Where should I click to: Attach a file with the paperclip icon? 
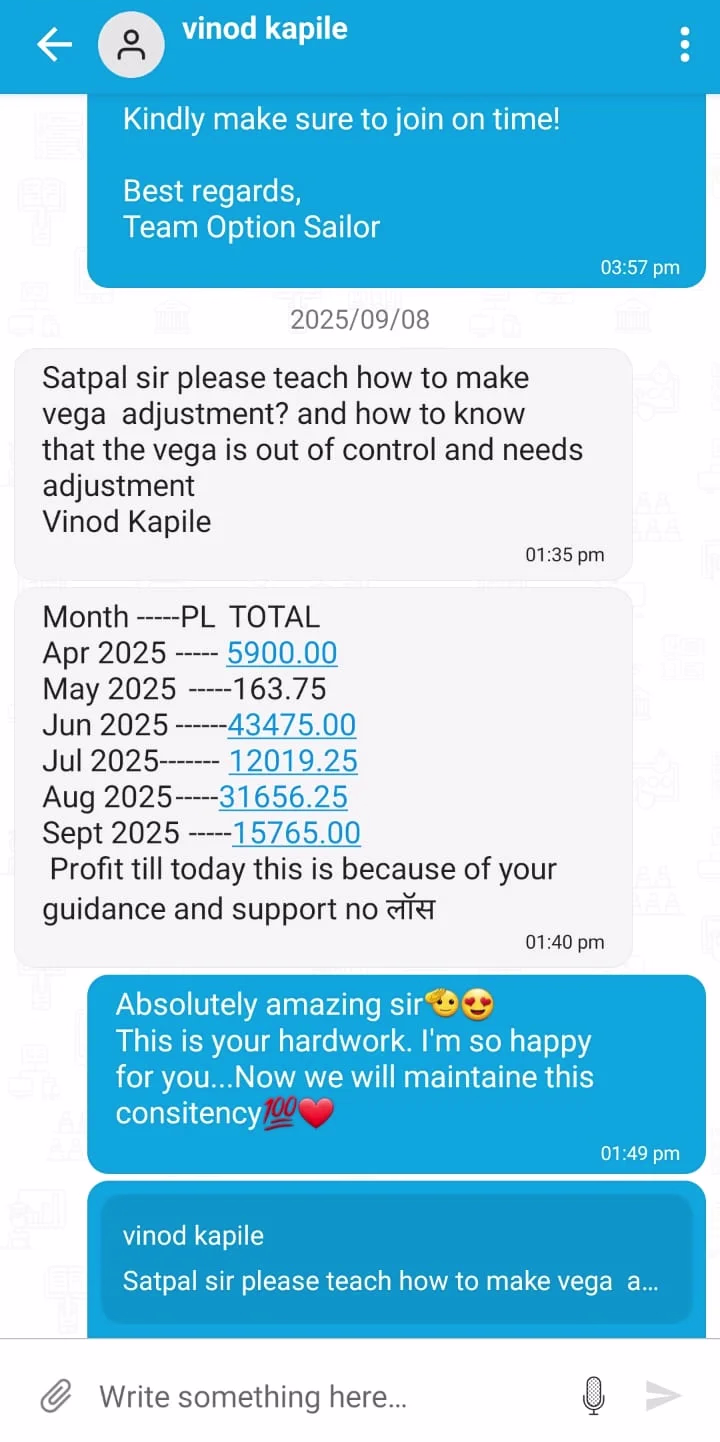point(56,1395)
